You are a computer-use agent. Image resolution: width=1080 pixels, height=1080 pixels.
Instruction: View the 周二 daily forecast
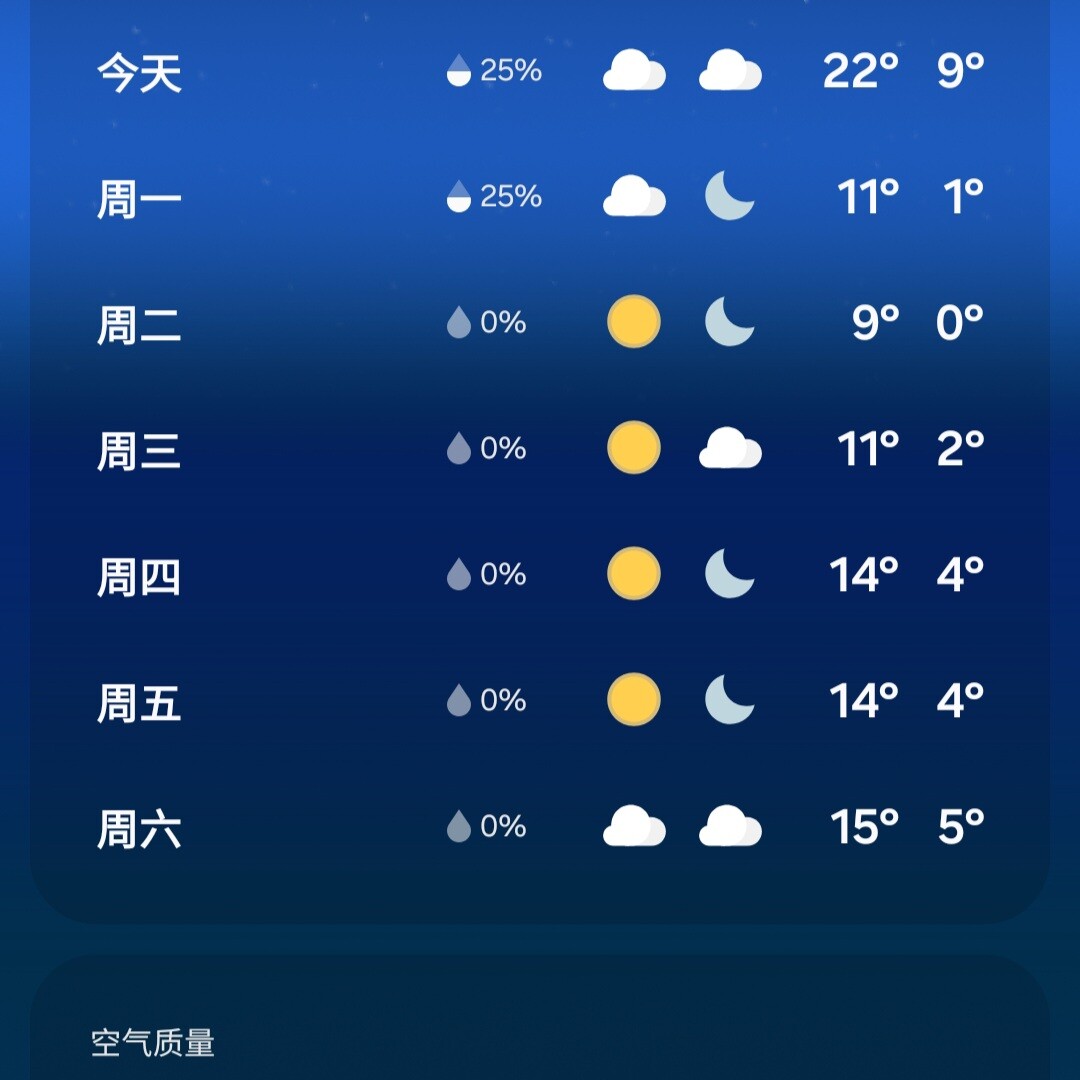540,323
